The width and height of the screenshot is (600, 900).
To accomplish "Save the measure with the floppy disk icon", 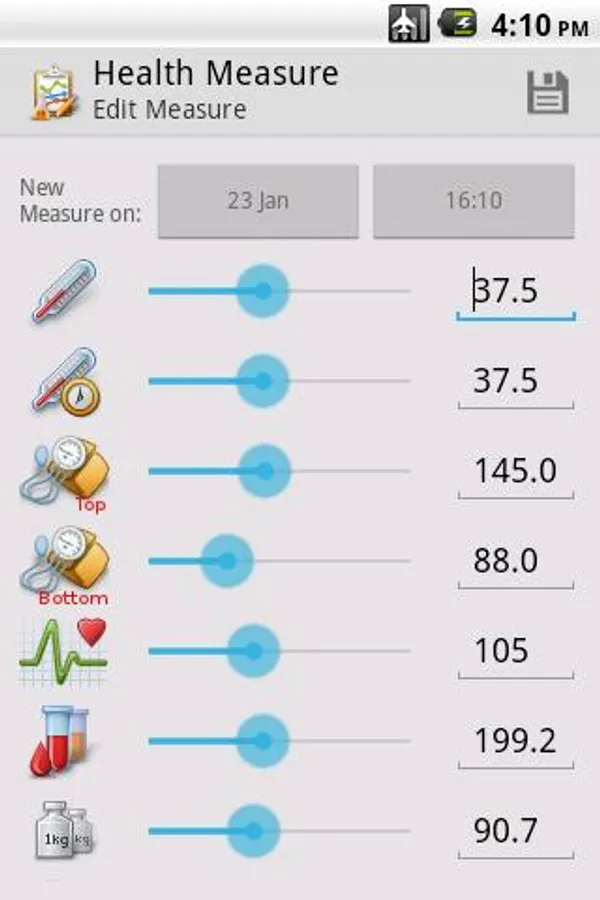I will [x=547, y=93].
